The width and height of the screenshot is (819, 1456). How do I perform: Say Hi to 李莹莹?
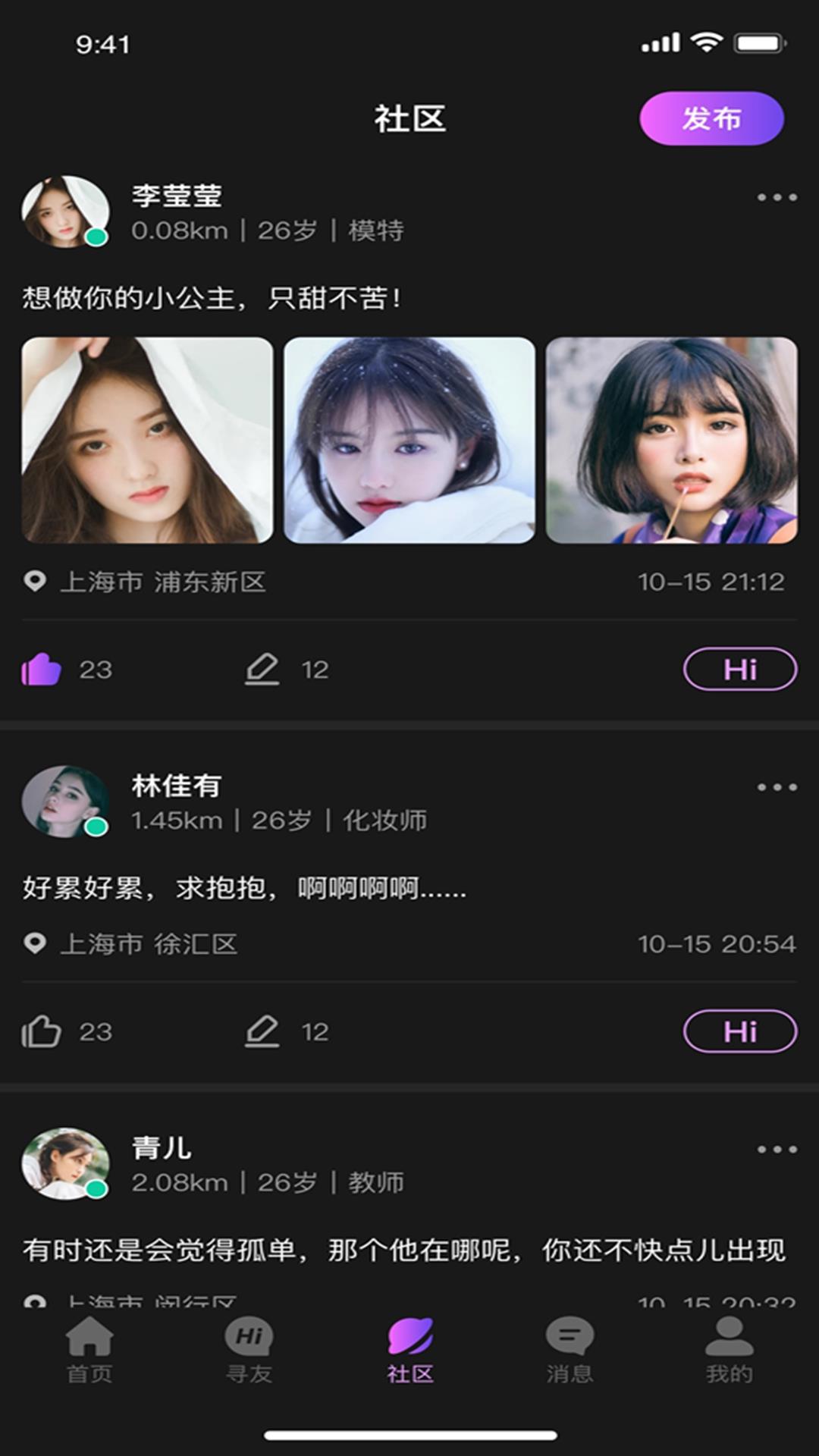coord(739,669)
